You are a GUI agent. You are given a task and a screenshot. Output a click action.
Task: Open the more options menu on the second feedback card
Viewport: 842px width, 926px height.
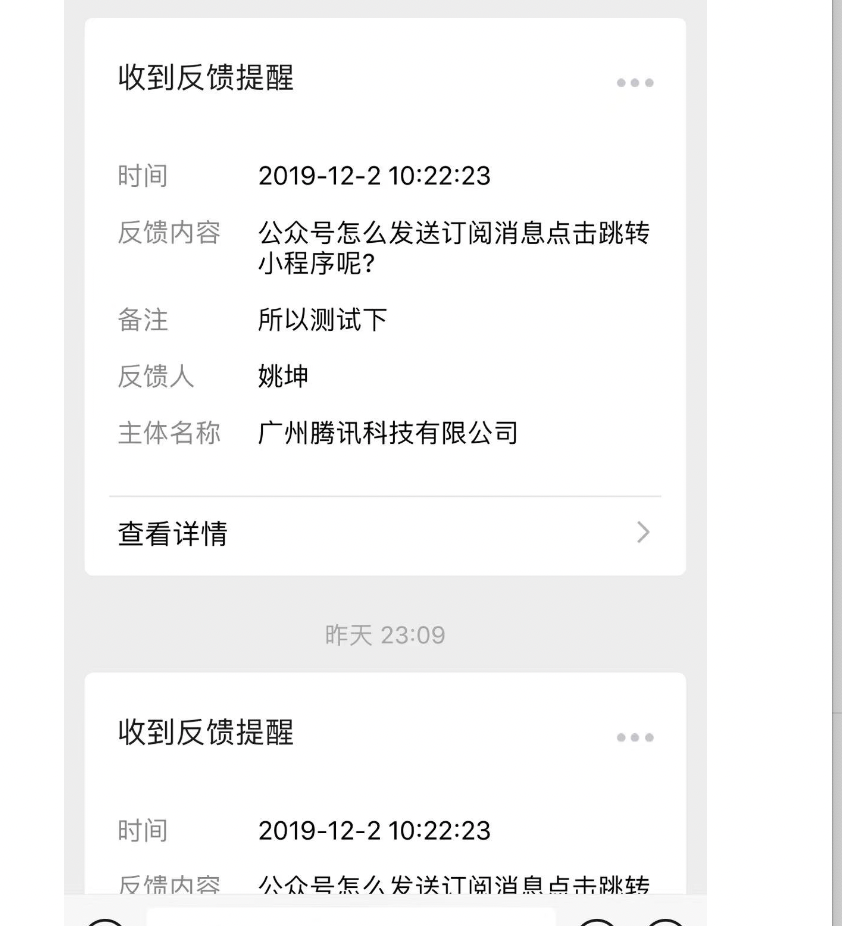tap(636, 739)
